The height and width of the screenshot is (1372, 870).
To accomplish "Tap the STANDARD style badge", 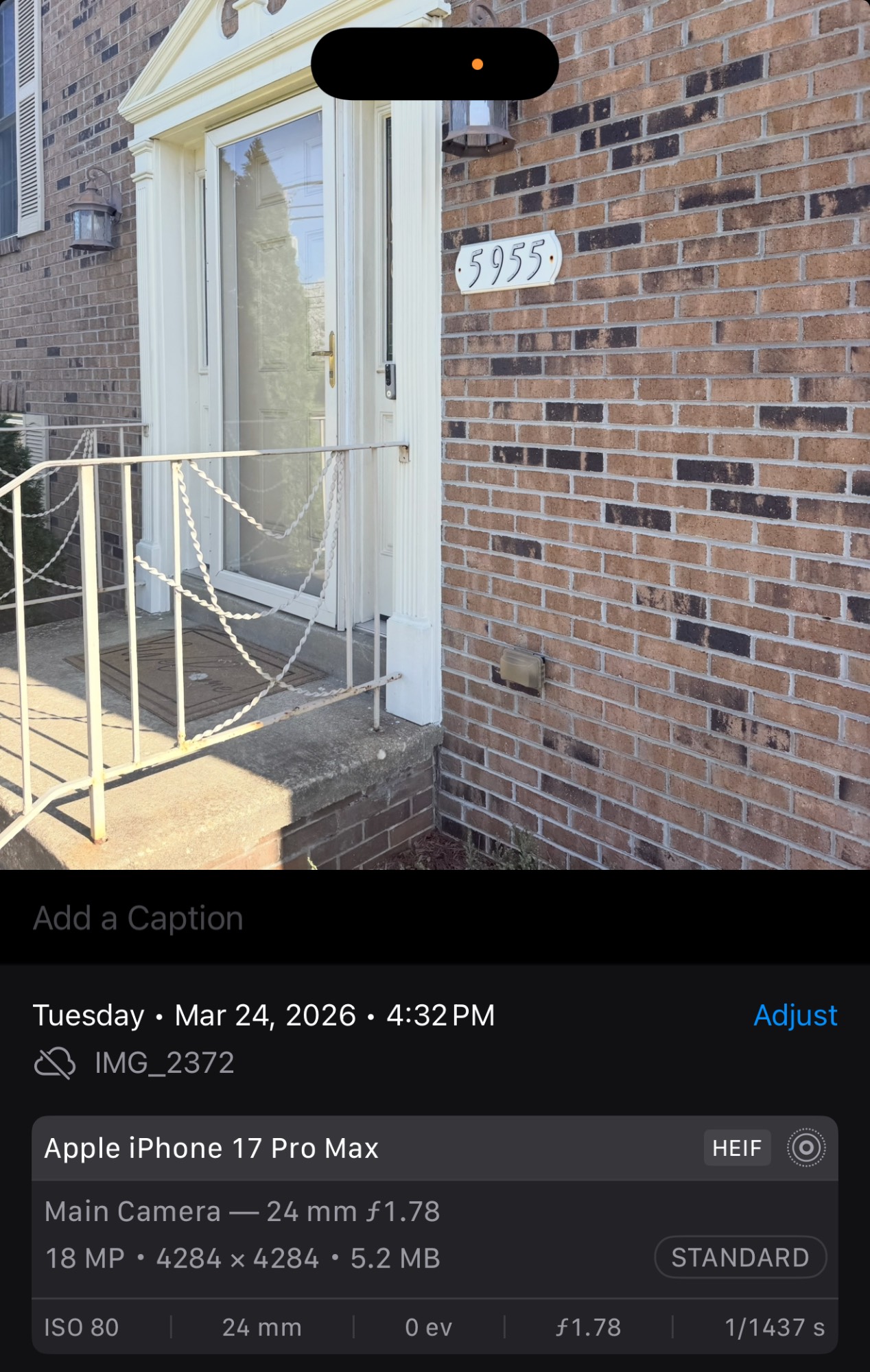I will click(740, 1257).
